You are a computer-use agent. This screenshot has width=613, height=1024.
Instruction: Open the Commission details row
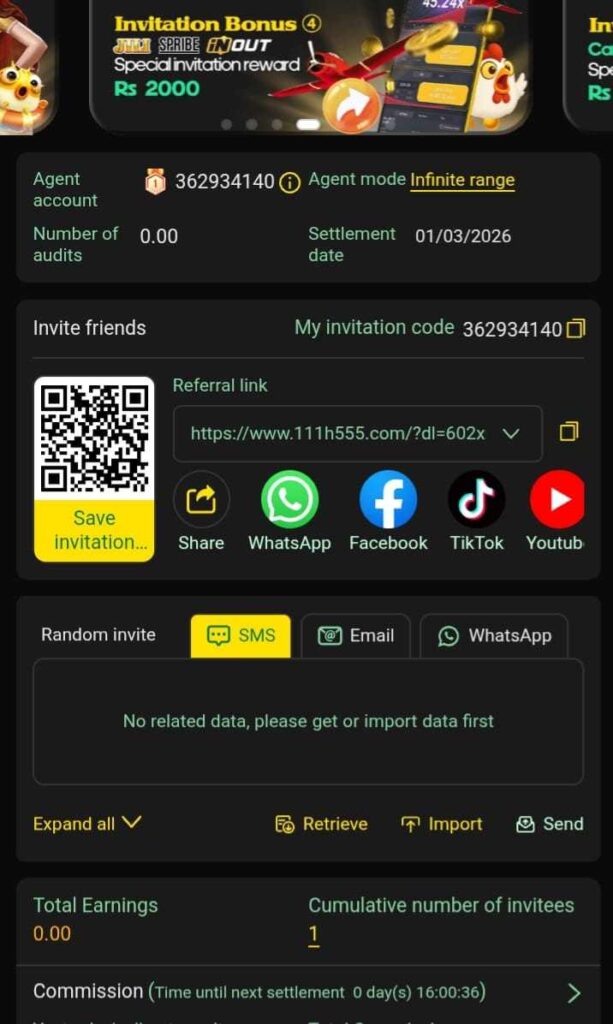pos(573,992)
